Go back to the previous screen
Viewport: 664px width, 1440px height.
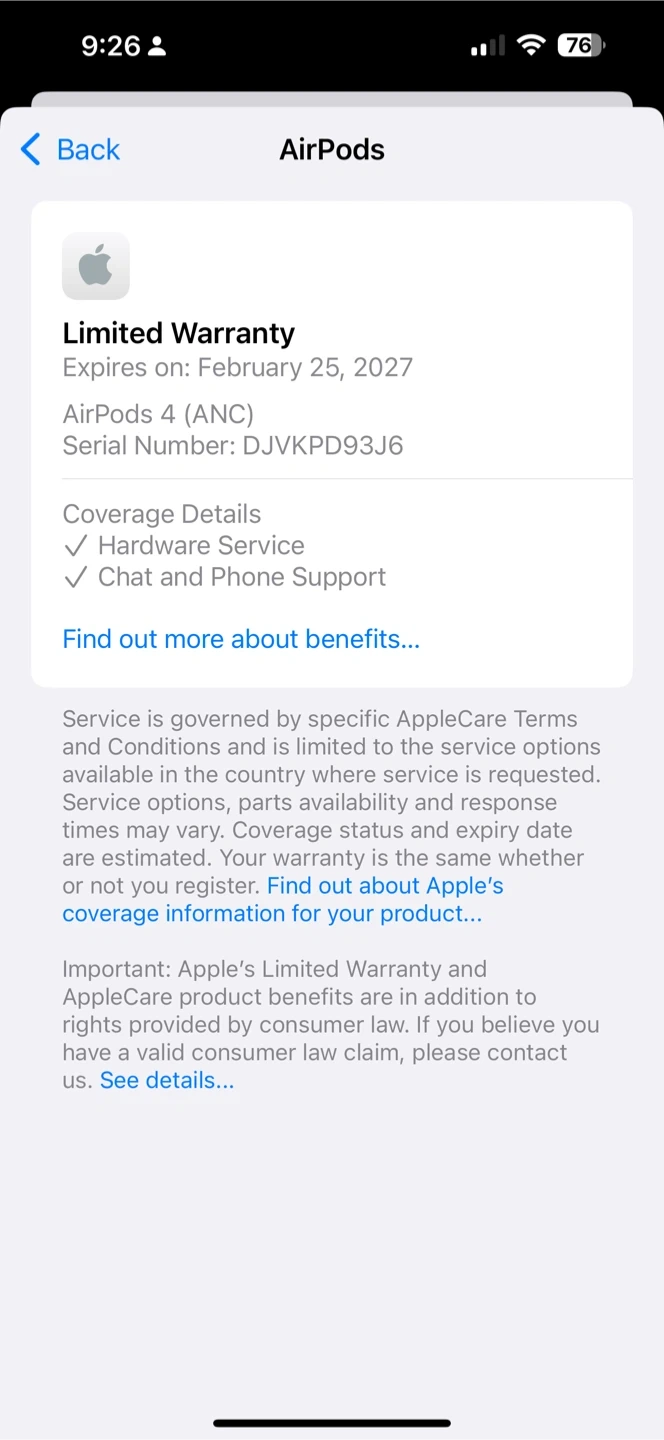(70, 150)
